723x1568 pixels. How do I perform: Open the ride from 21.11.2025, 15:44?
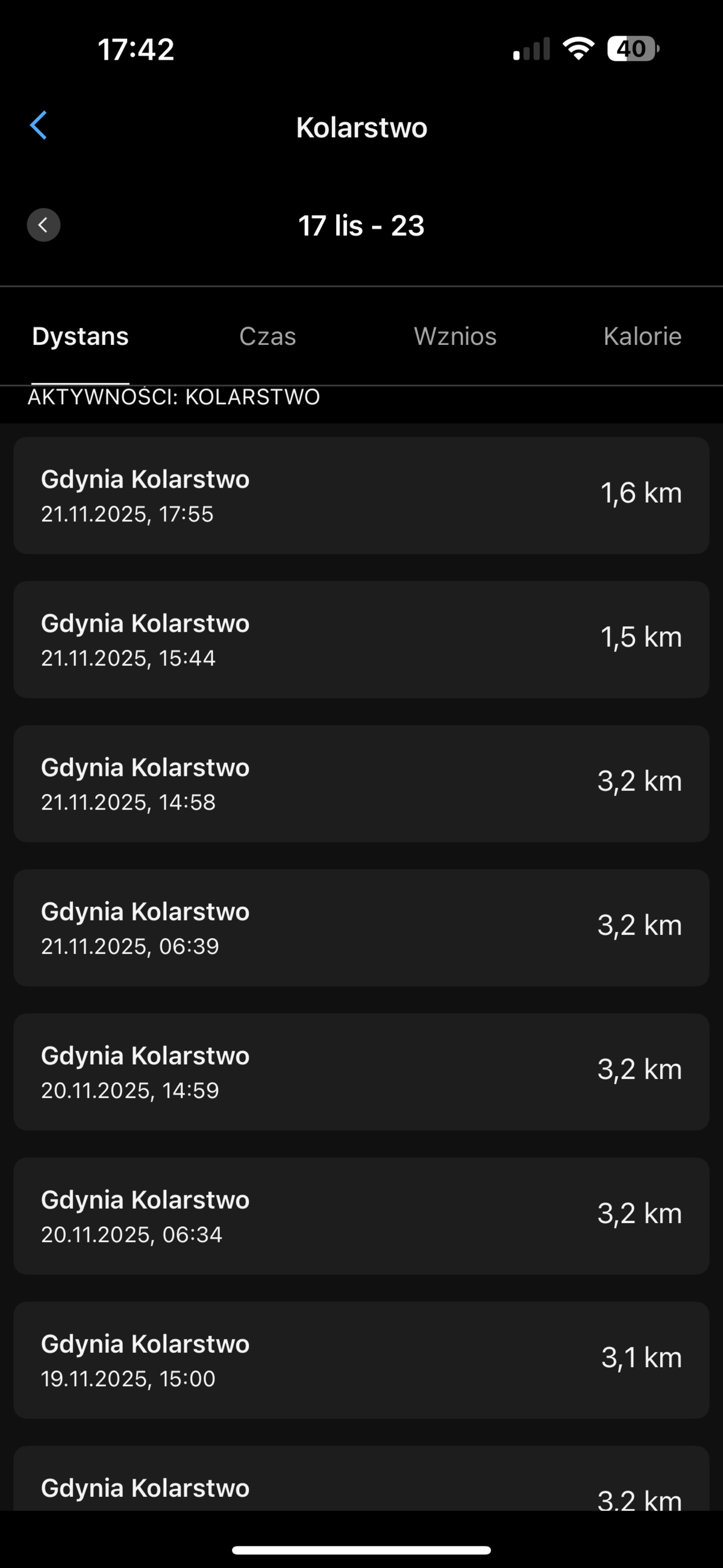[361, 640]
